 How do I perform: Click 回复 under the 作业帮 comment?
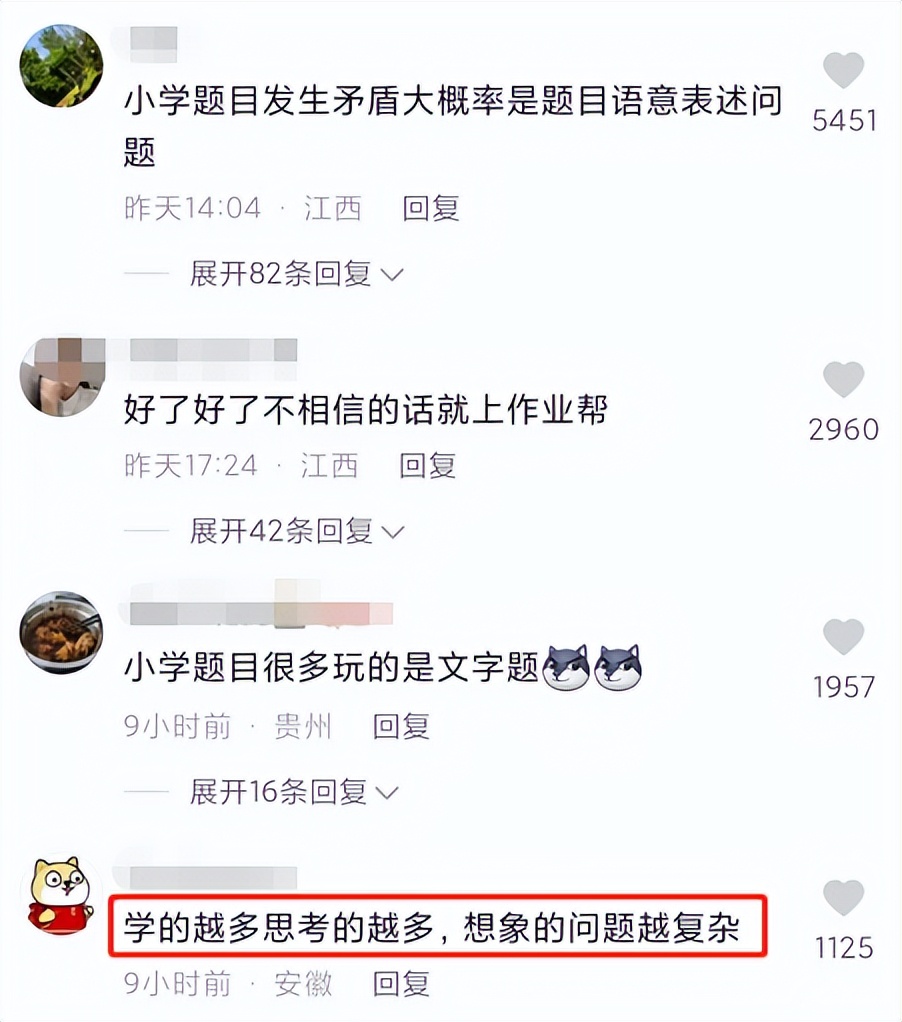click(430, 466)
